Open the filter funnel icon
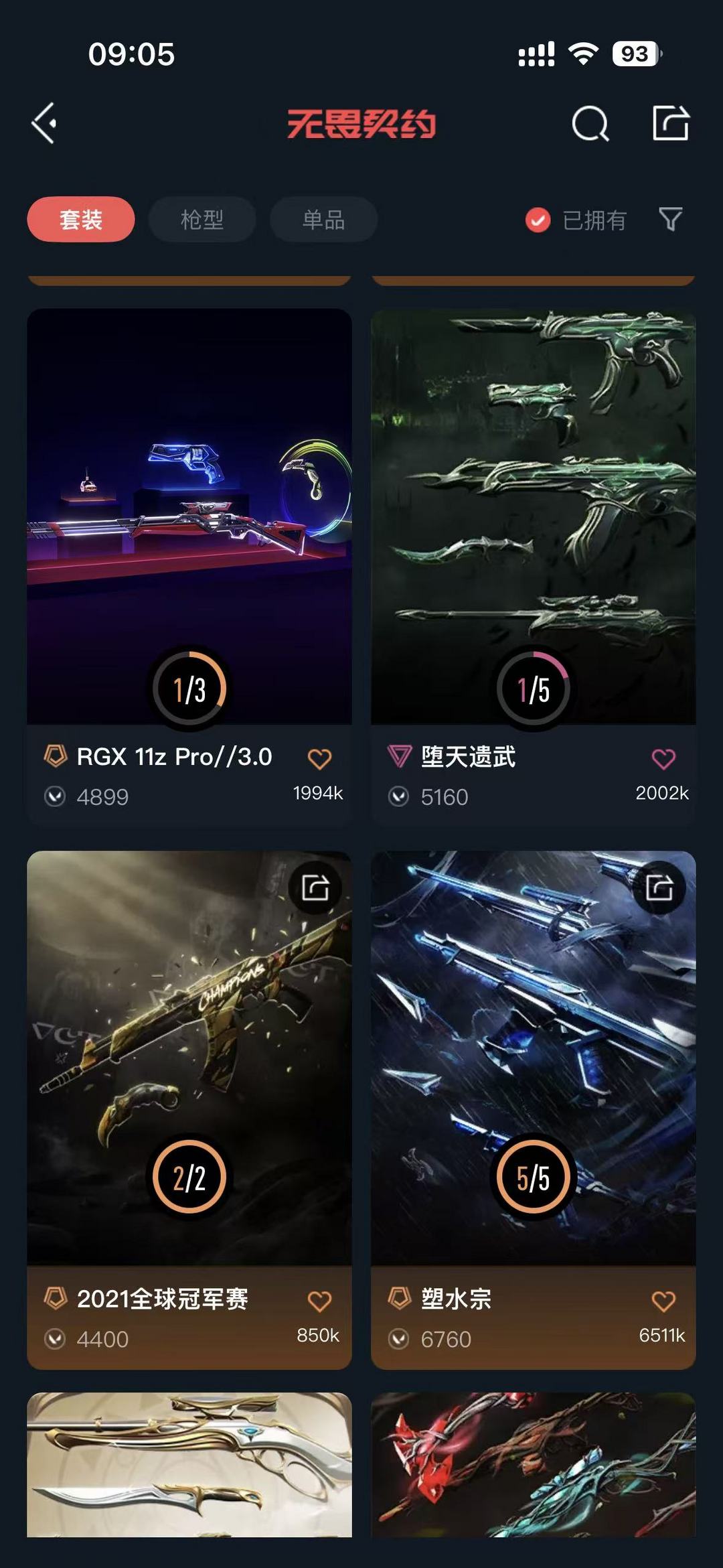 coord(671,219)
